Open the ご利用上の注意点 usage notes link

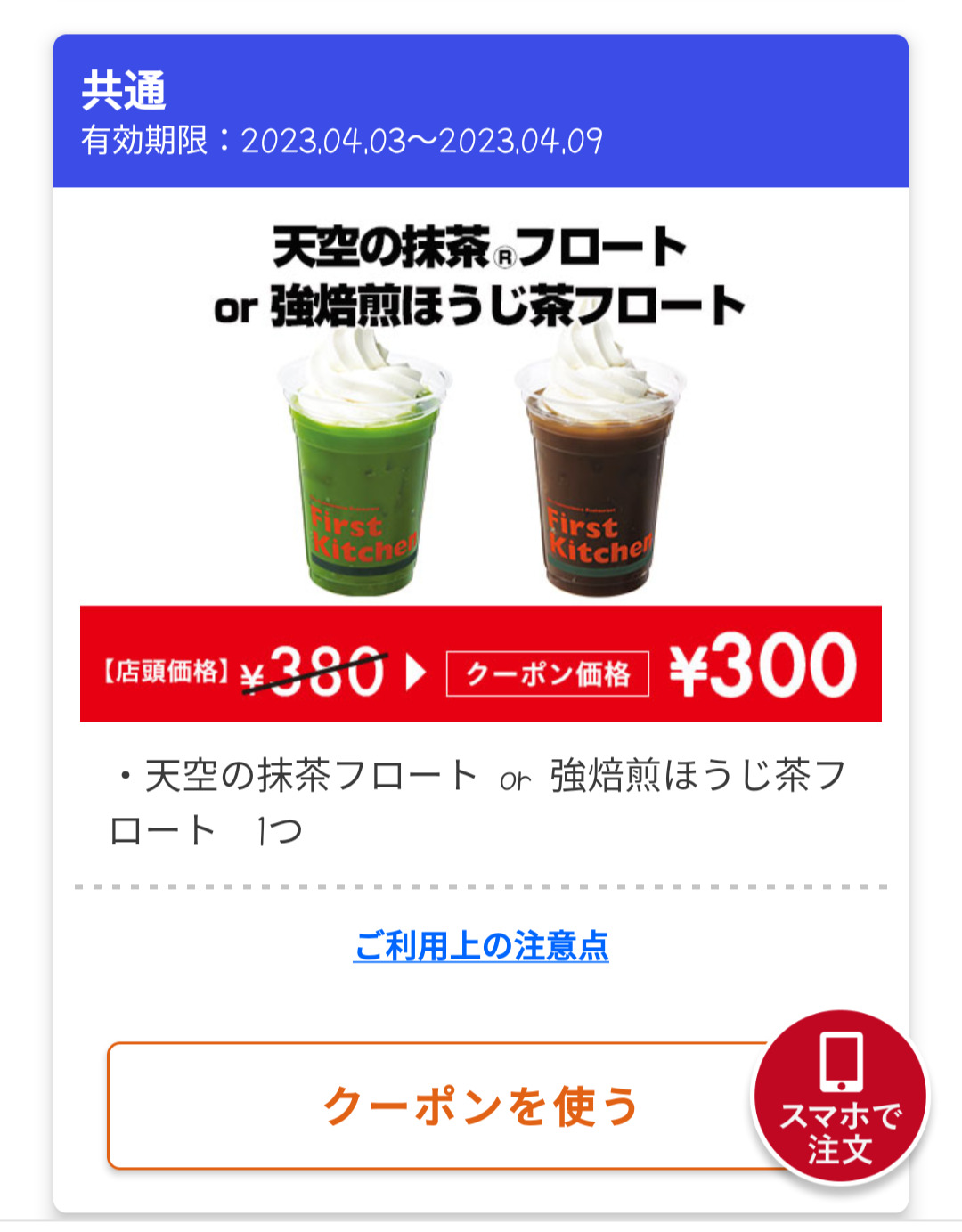(481, 946)
